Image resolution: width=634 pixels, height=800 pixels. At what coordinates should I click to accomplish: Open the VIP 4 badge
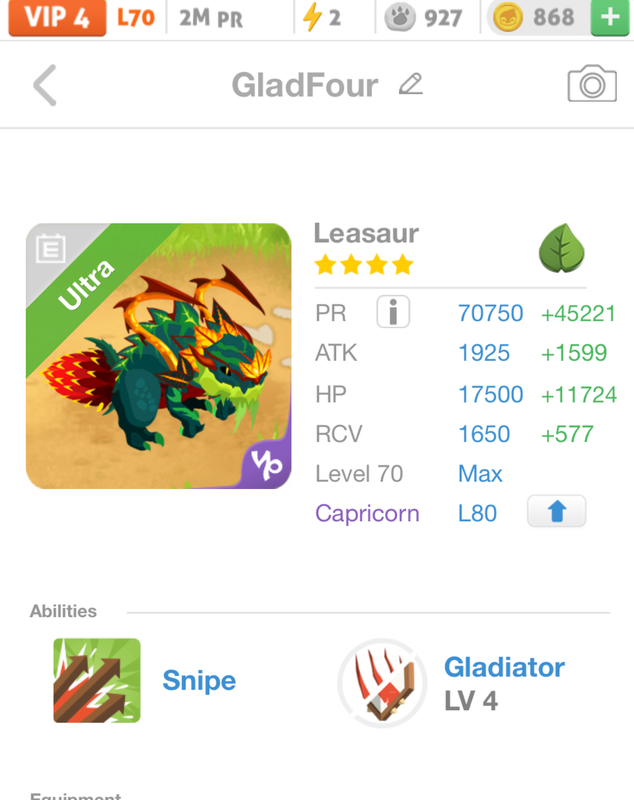pyautogui.click(x=56, y=18)
